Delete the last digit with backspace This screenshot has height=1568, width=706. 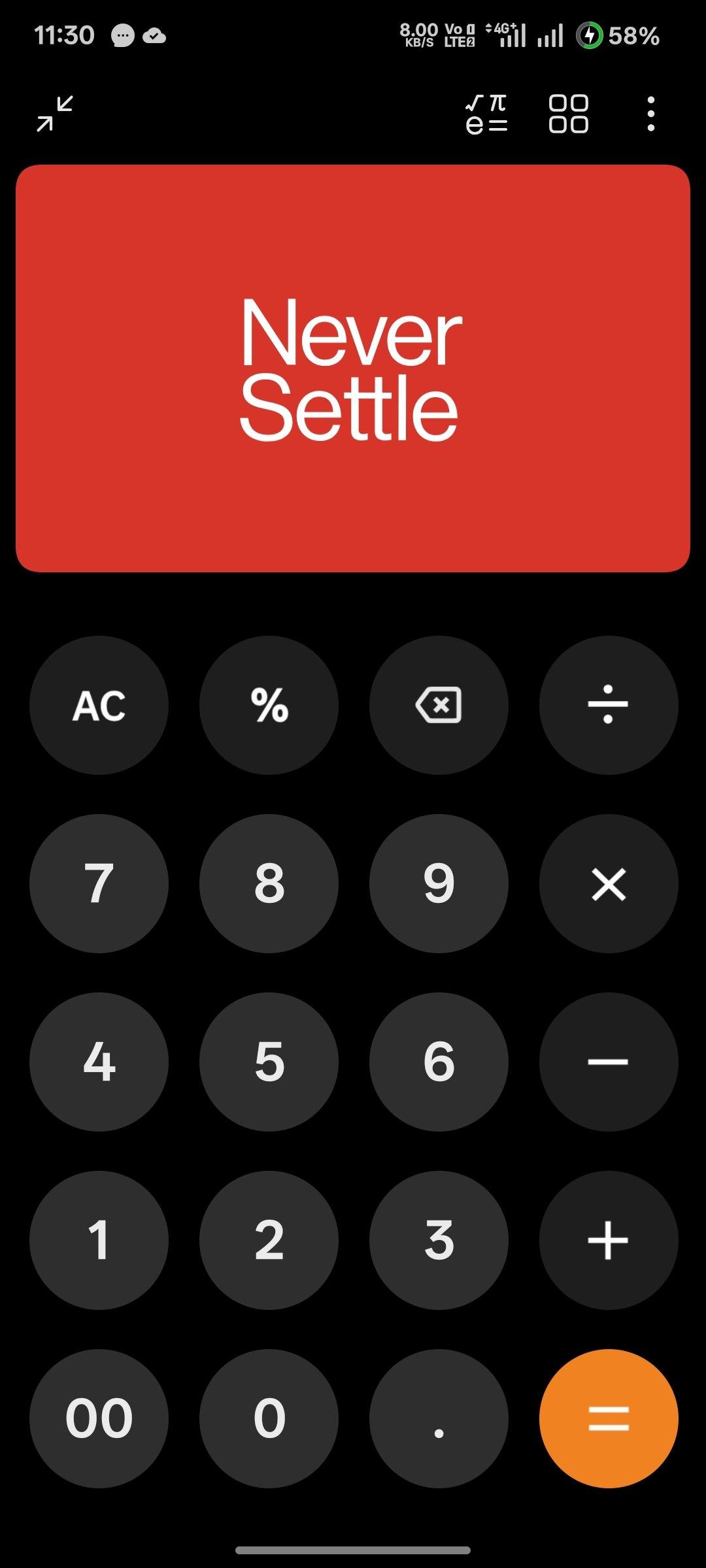click(x=439, y=706)
